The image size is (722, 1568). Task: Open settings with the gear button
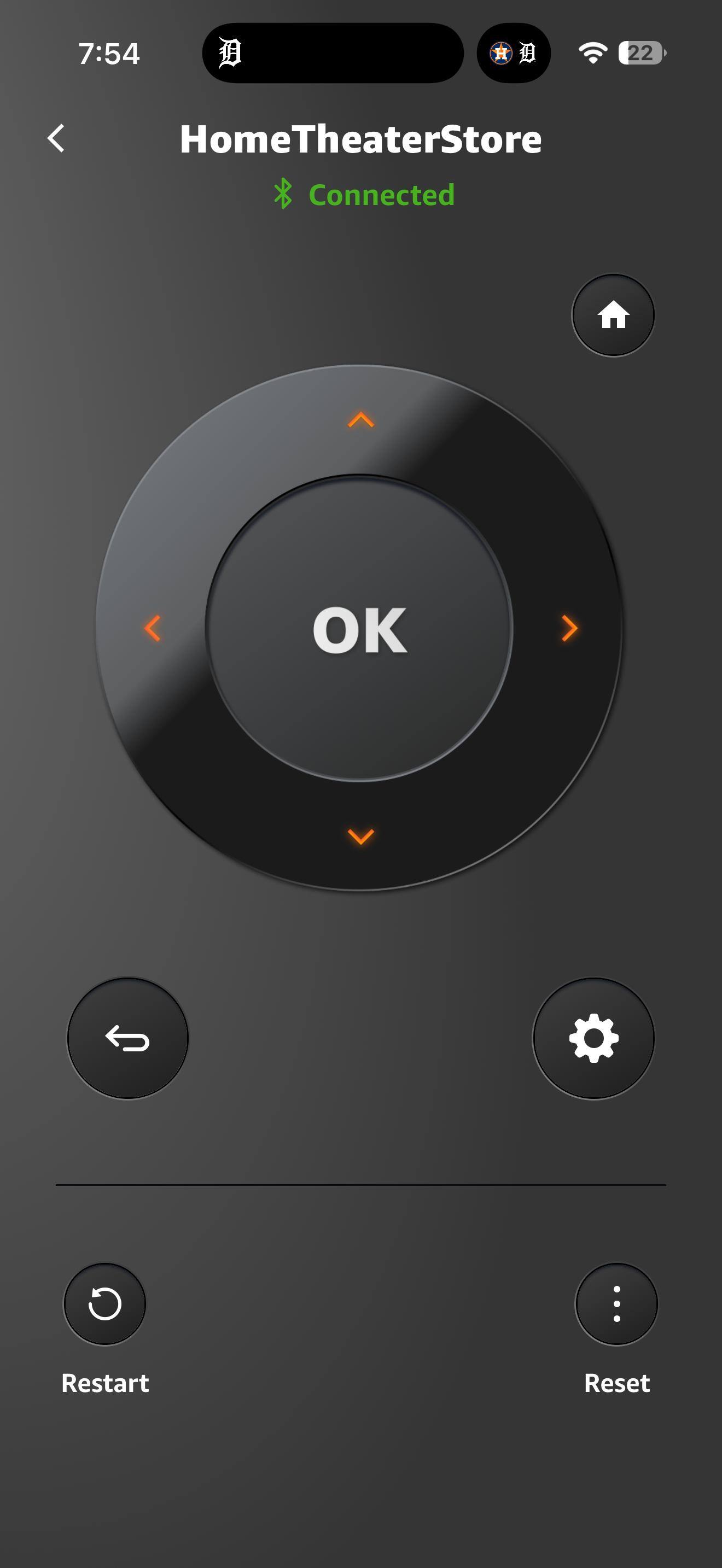[593, 1038]
